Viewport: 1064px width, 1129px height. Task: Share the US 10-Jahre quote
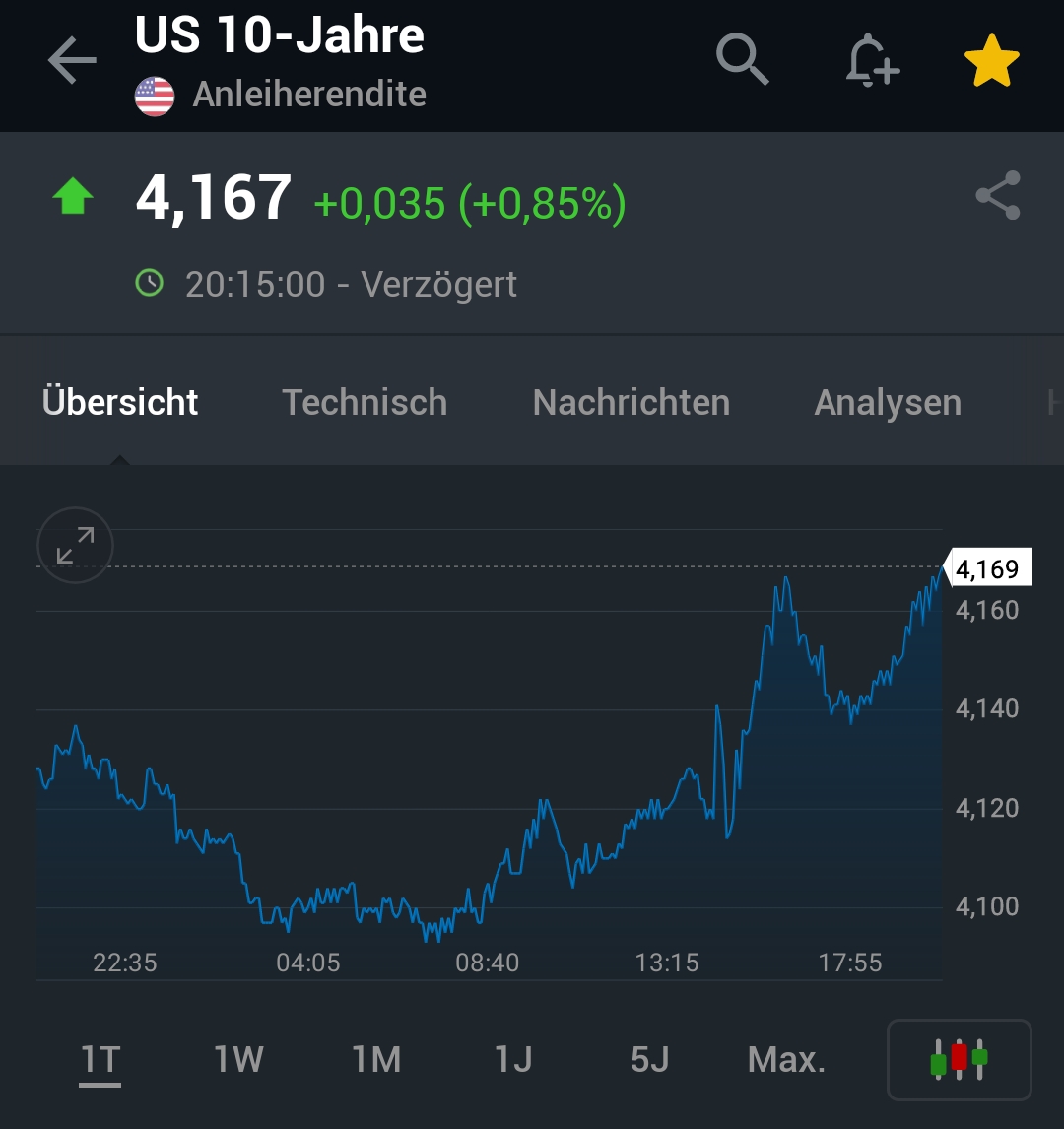[997, 196]
